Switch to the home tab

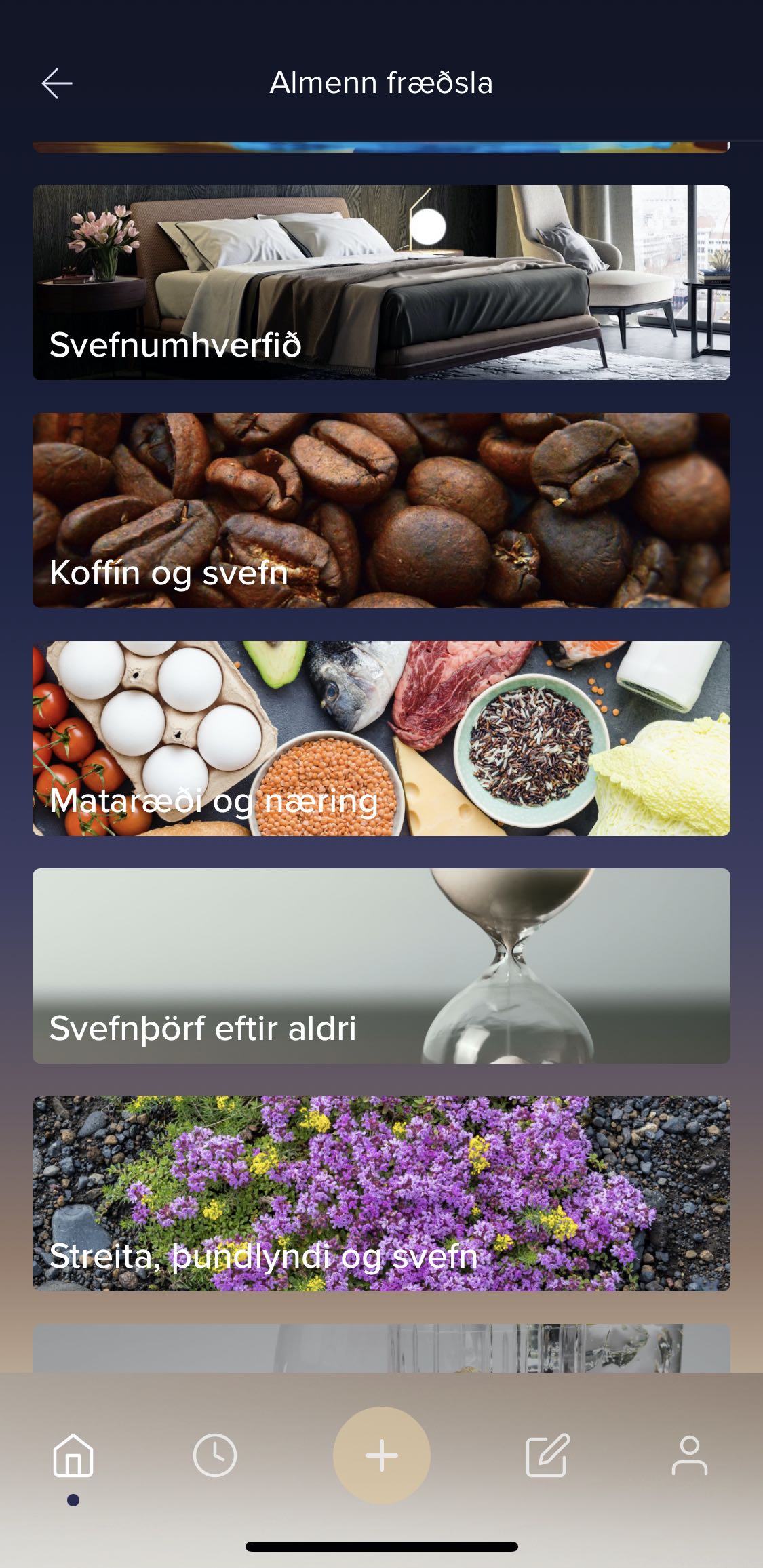click(73, 1455)
